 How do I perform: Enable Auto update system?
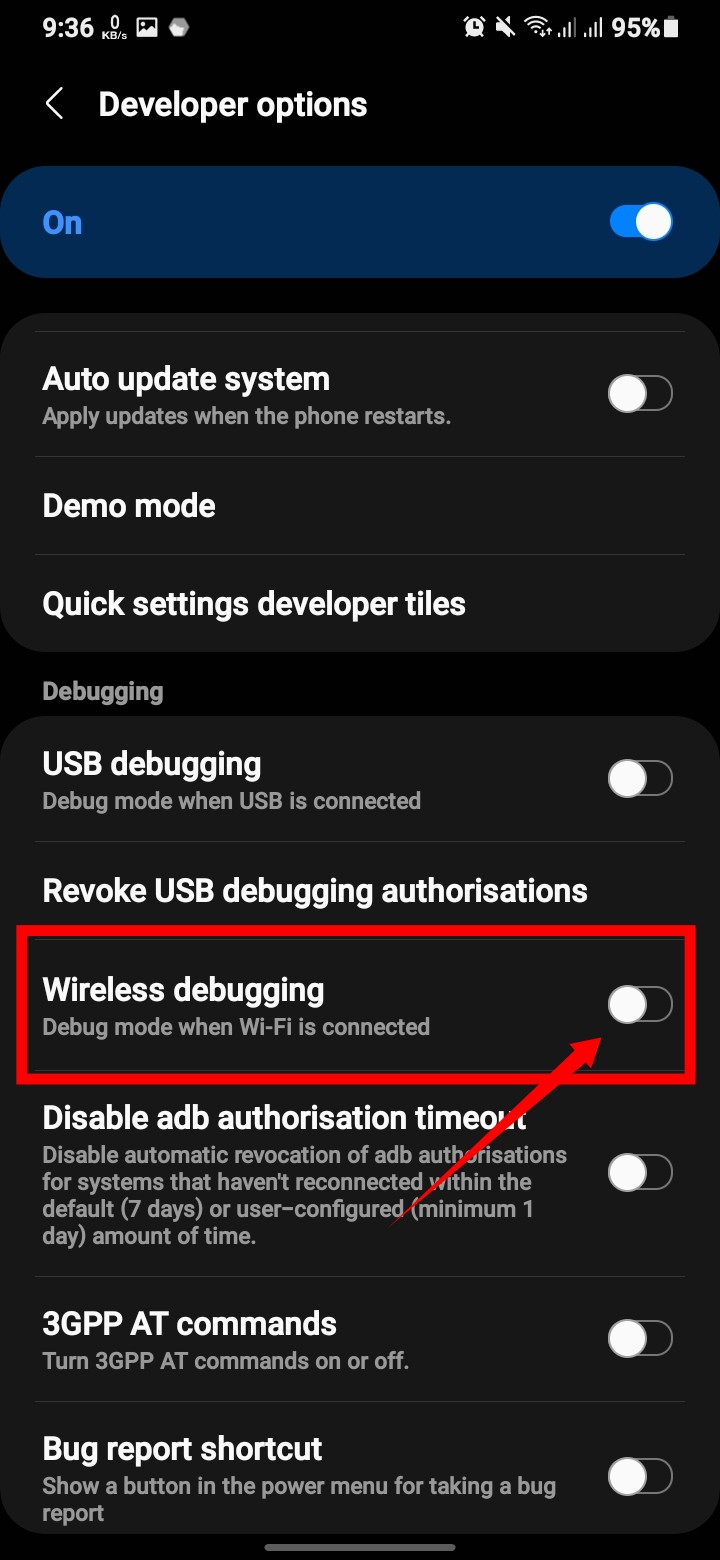click(640, 394)
